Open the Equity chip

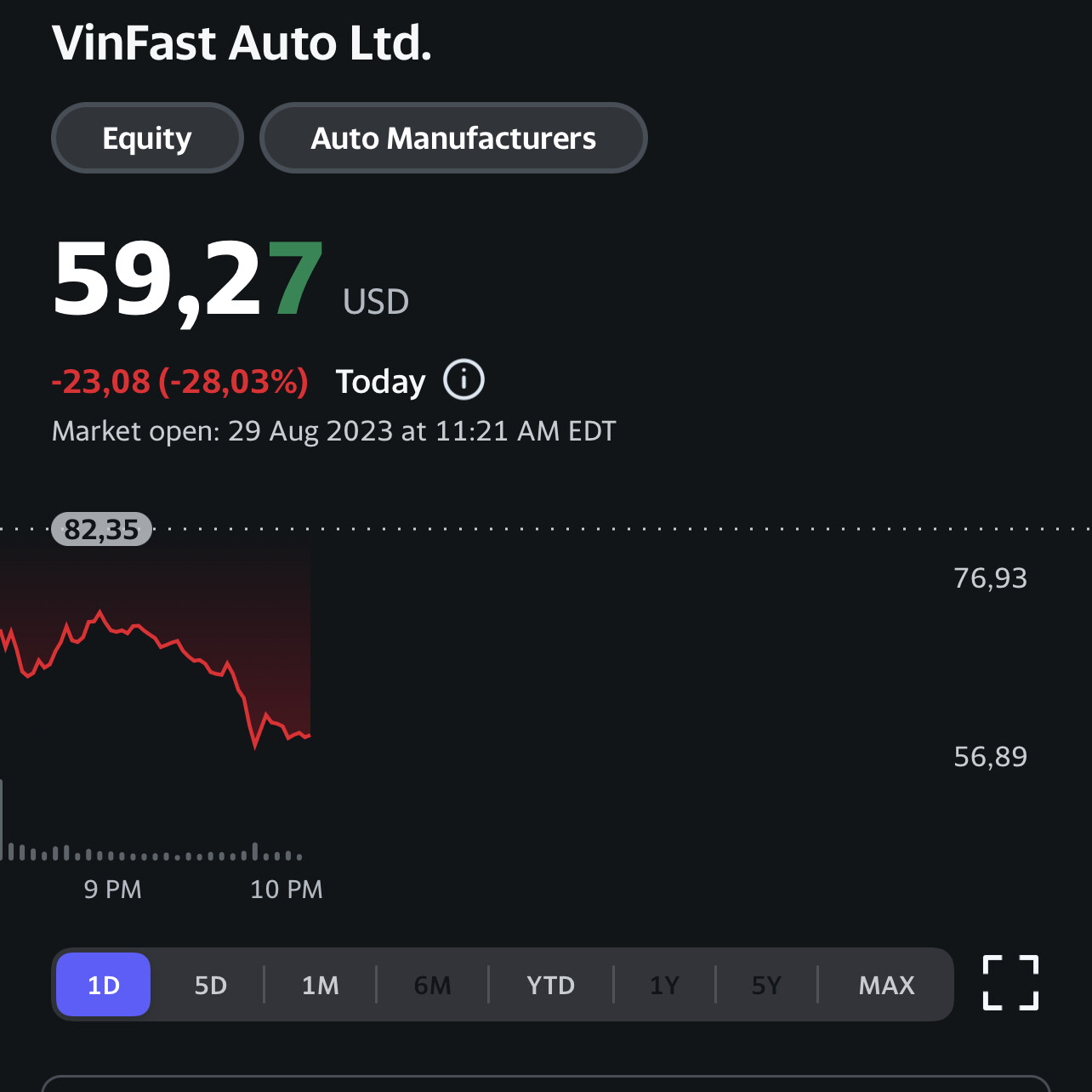coord(147,138)
